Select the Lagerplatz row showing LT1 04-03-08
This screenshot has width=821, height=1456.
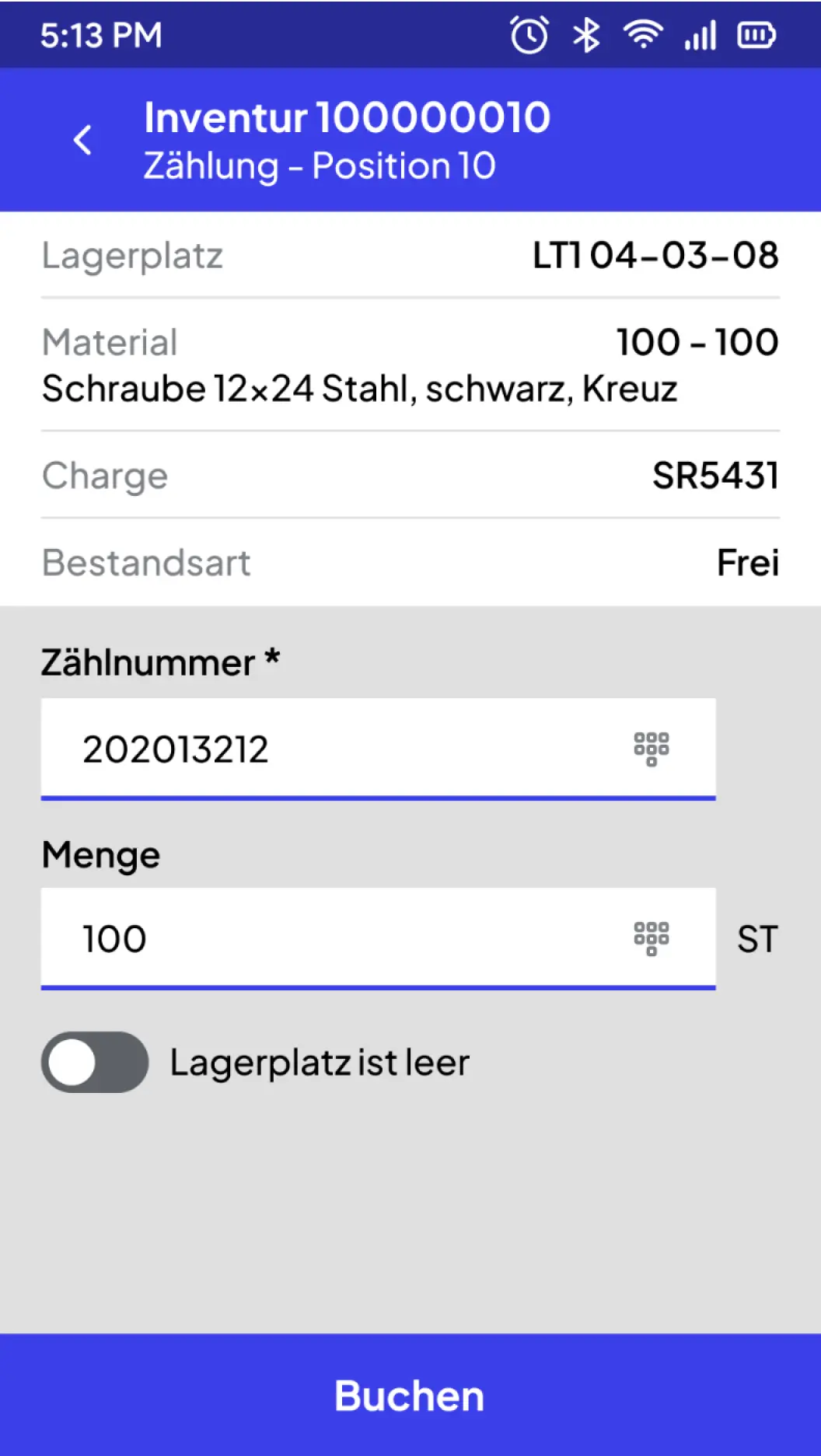(655, 255)
